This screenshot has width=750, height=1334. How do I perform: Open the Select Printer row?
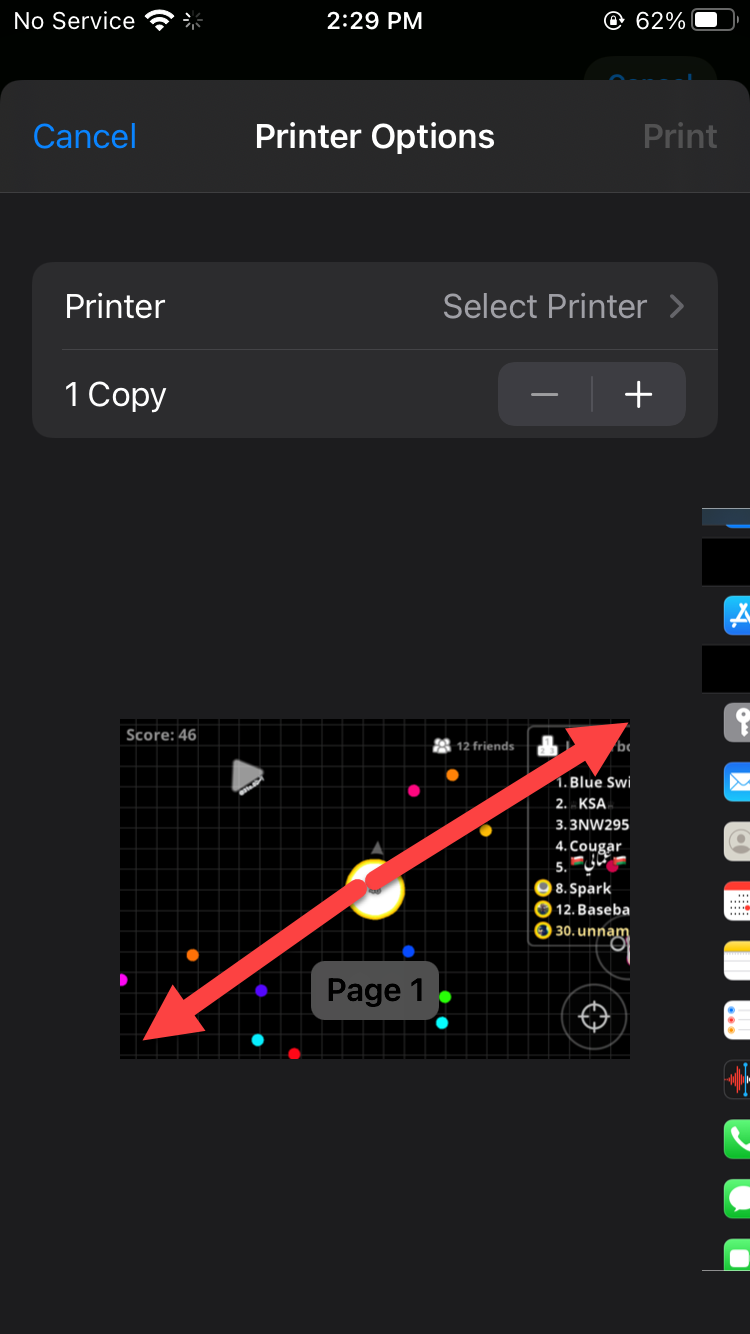click(375, 306)
